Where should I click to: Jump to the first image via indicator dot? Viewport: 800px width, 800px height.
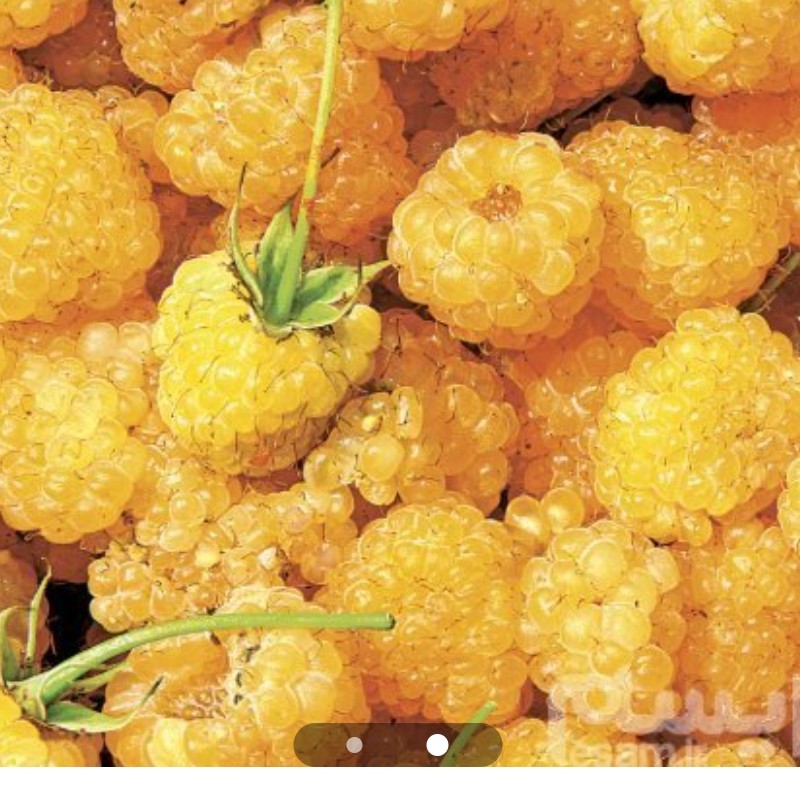pos(354,745)
